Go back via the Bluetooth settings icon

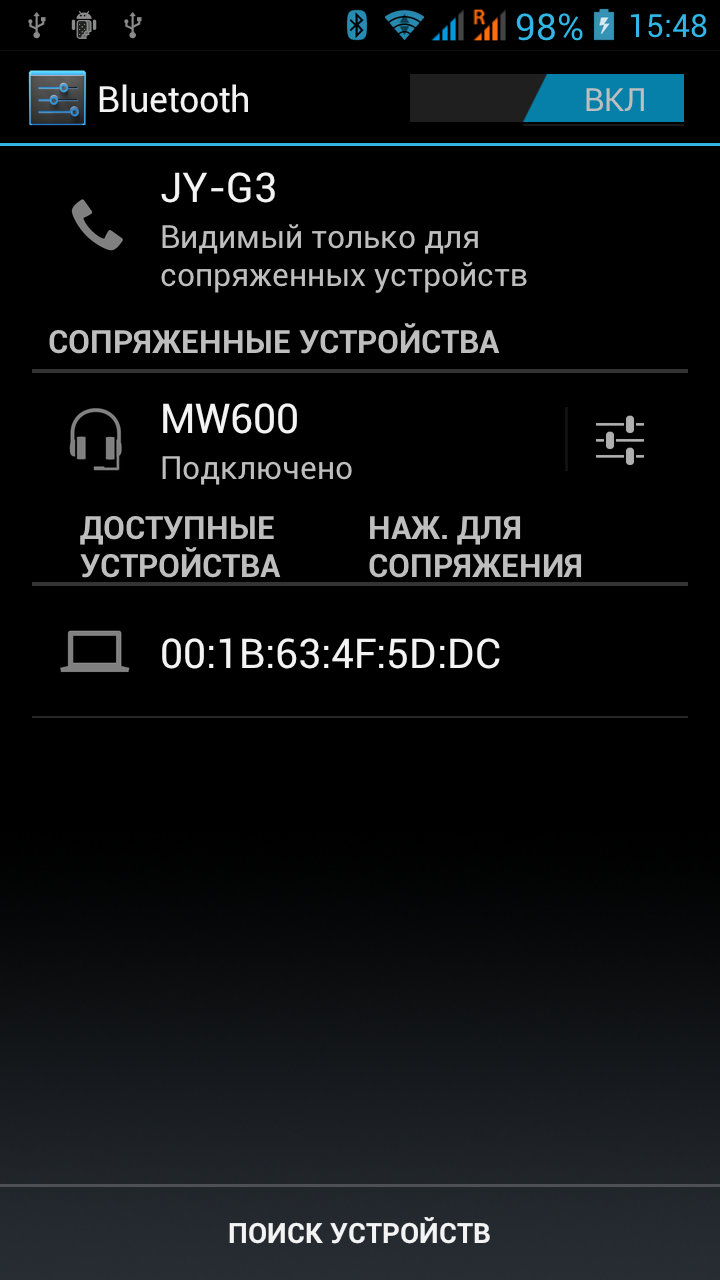pyautogui.click(x=57, y=99)
